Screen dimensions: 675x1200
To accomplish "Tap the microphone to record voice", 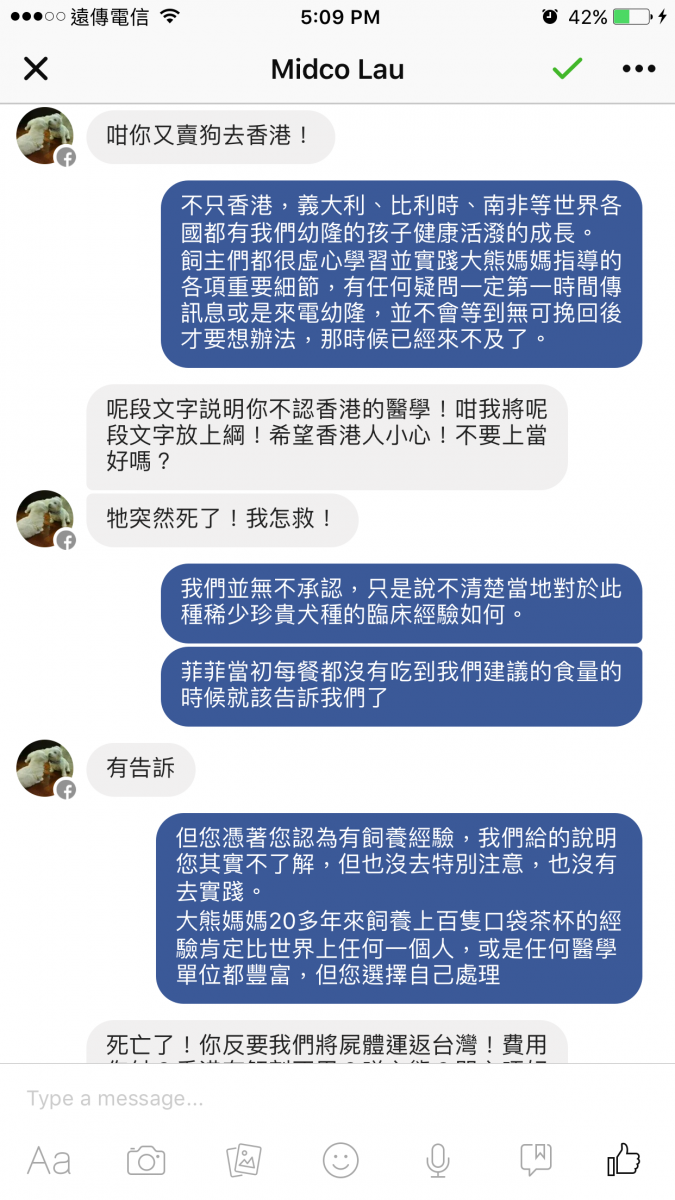I will (x=437, y=1160).
